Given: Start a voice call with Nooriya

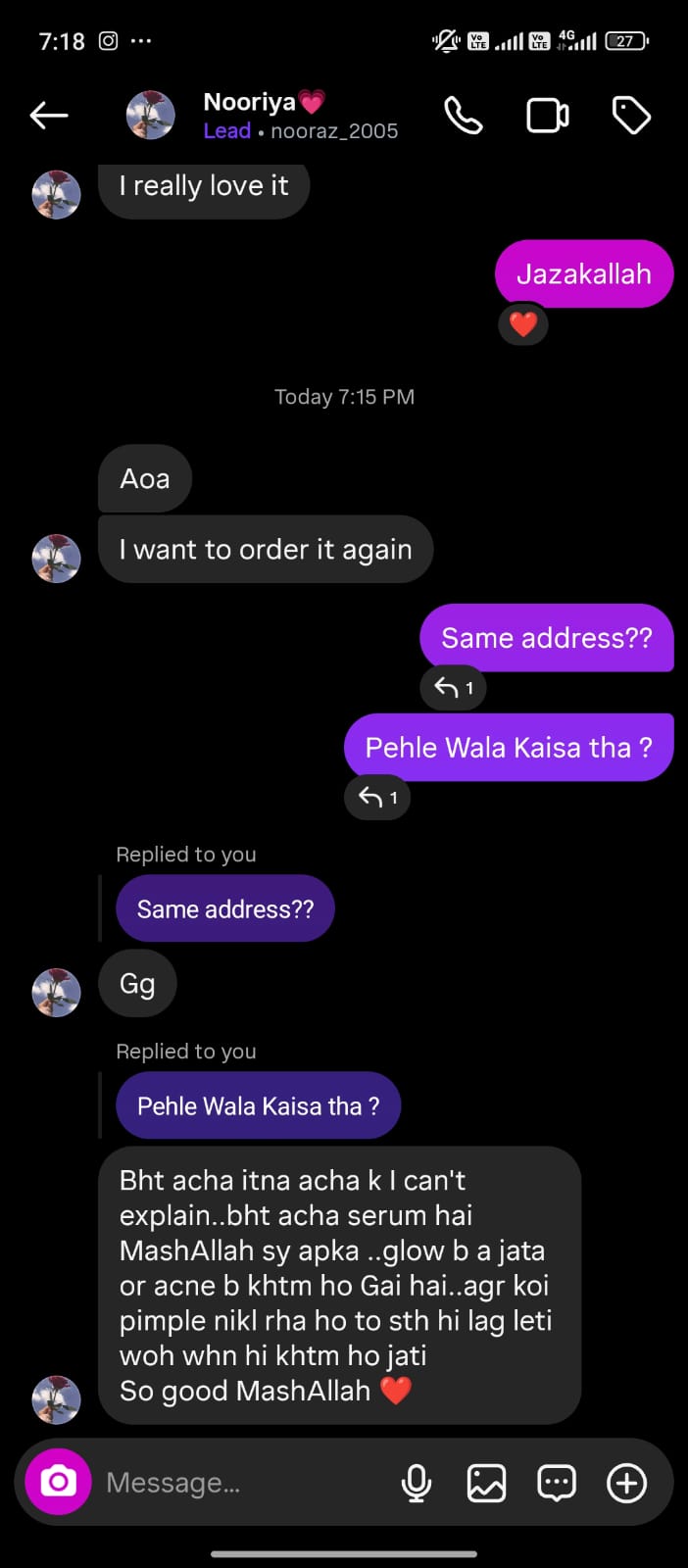Looking at the screenshot, I should pyautogui.click(x=463, y=116).
